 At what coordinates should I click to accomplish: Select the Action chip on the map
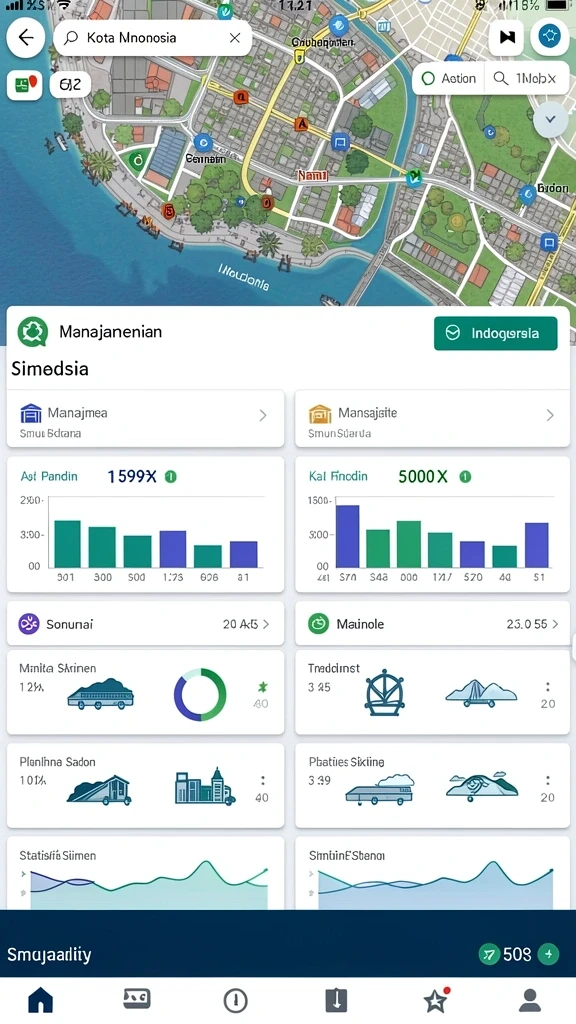449,78
